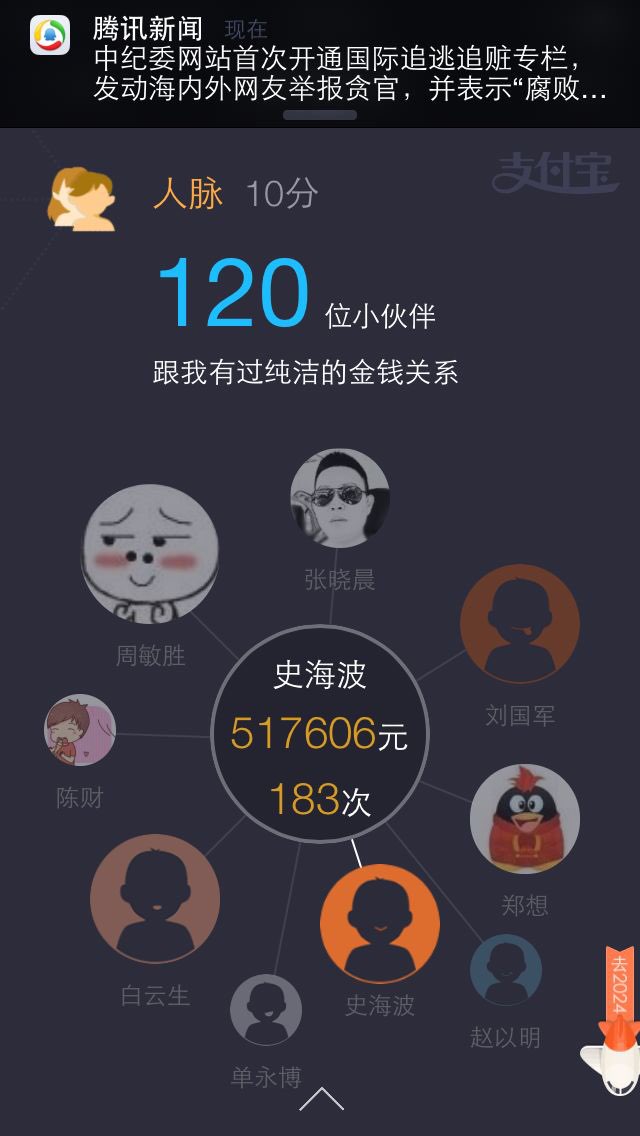Select 赵以明's avatar bubble
This screenshot has width=640, height=1136.
[x=506, y=970]
